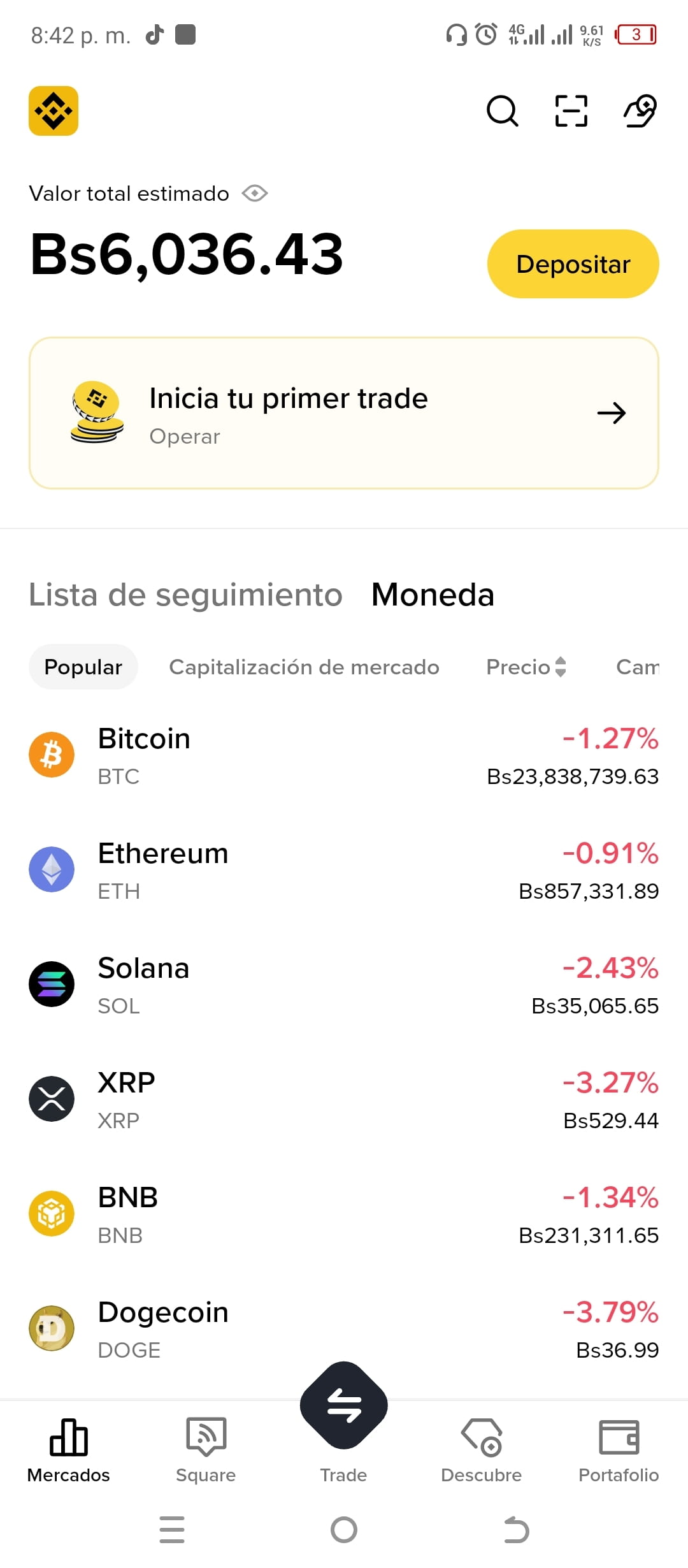Select the Popular filter chip
688x1568 pixels.
click(83, 667)
